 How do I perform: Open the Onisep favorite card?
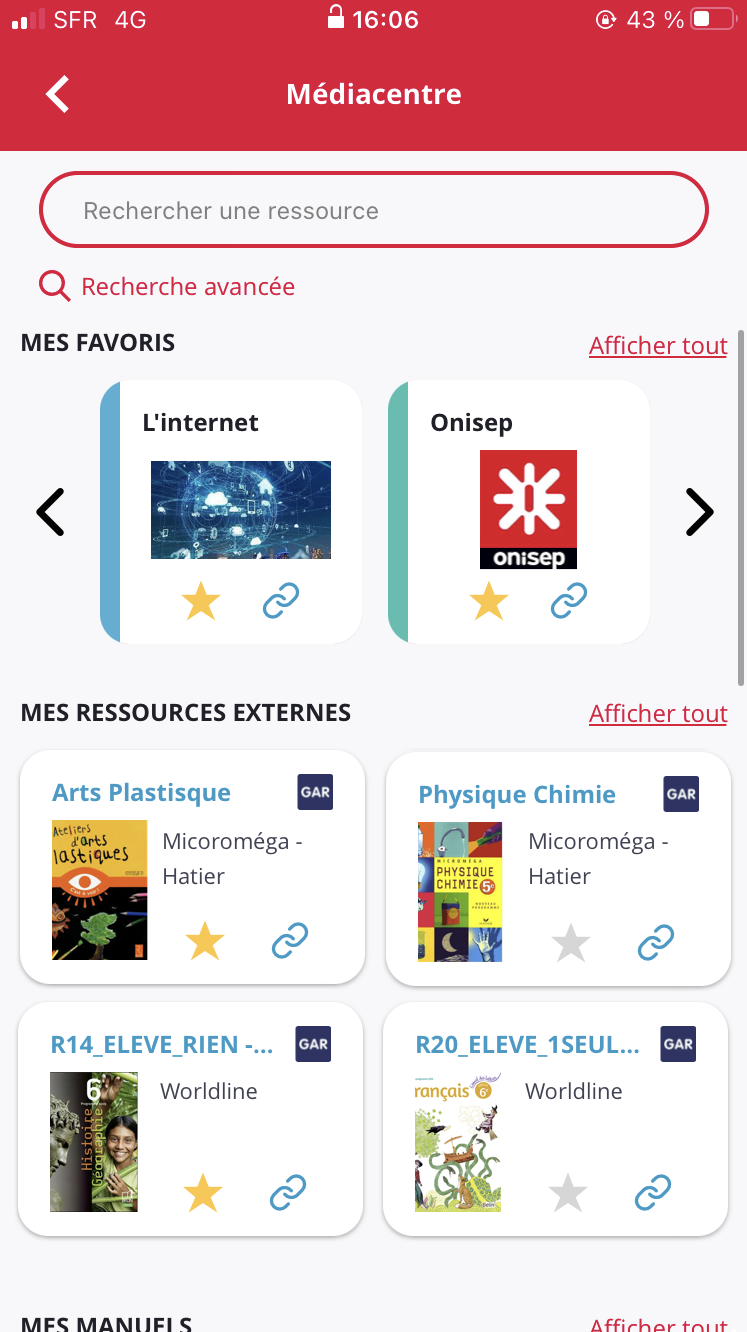pyautogui.click(x=528, y=508)
